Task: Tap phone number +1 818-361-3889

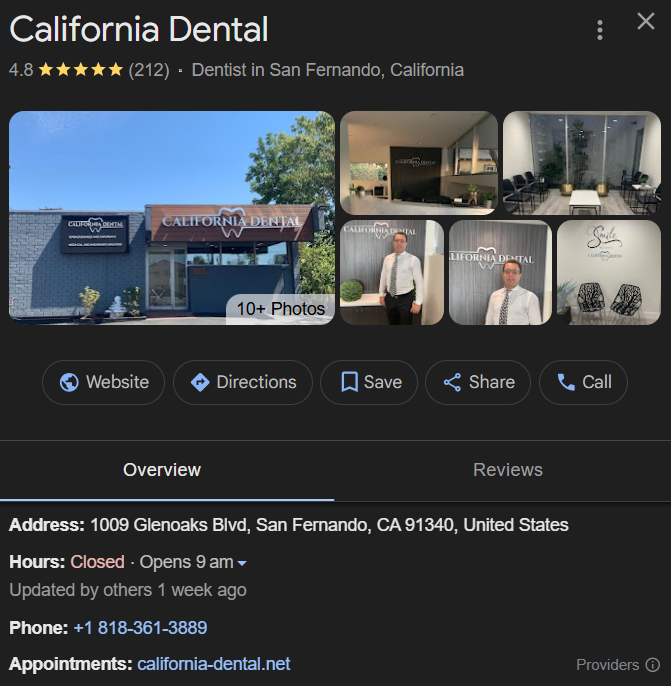Action: pyautogui.click(x=140, y=628)
